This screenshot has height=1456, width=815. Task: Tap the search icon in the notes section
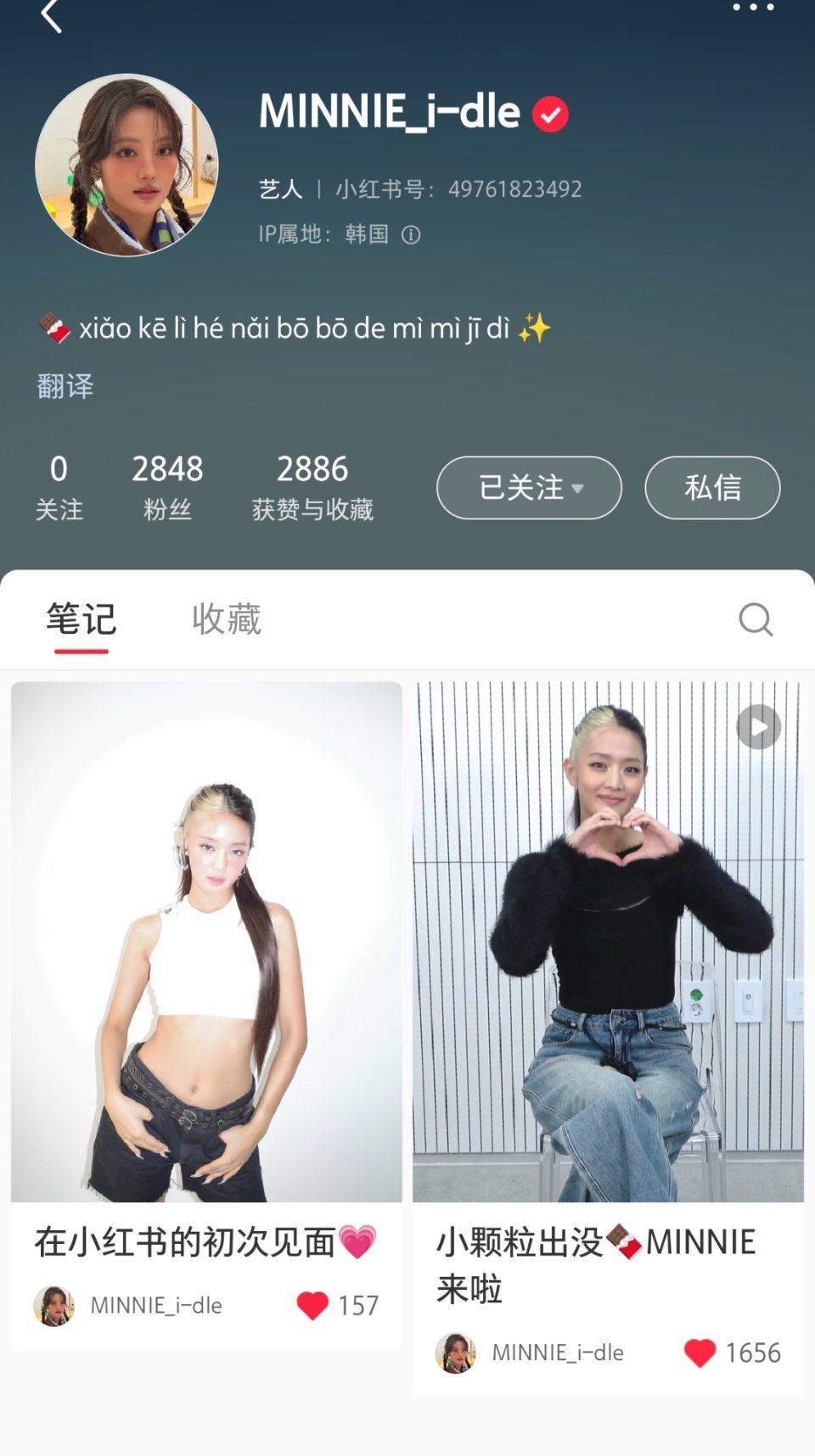tap(755, 620)
